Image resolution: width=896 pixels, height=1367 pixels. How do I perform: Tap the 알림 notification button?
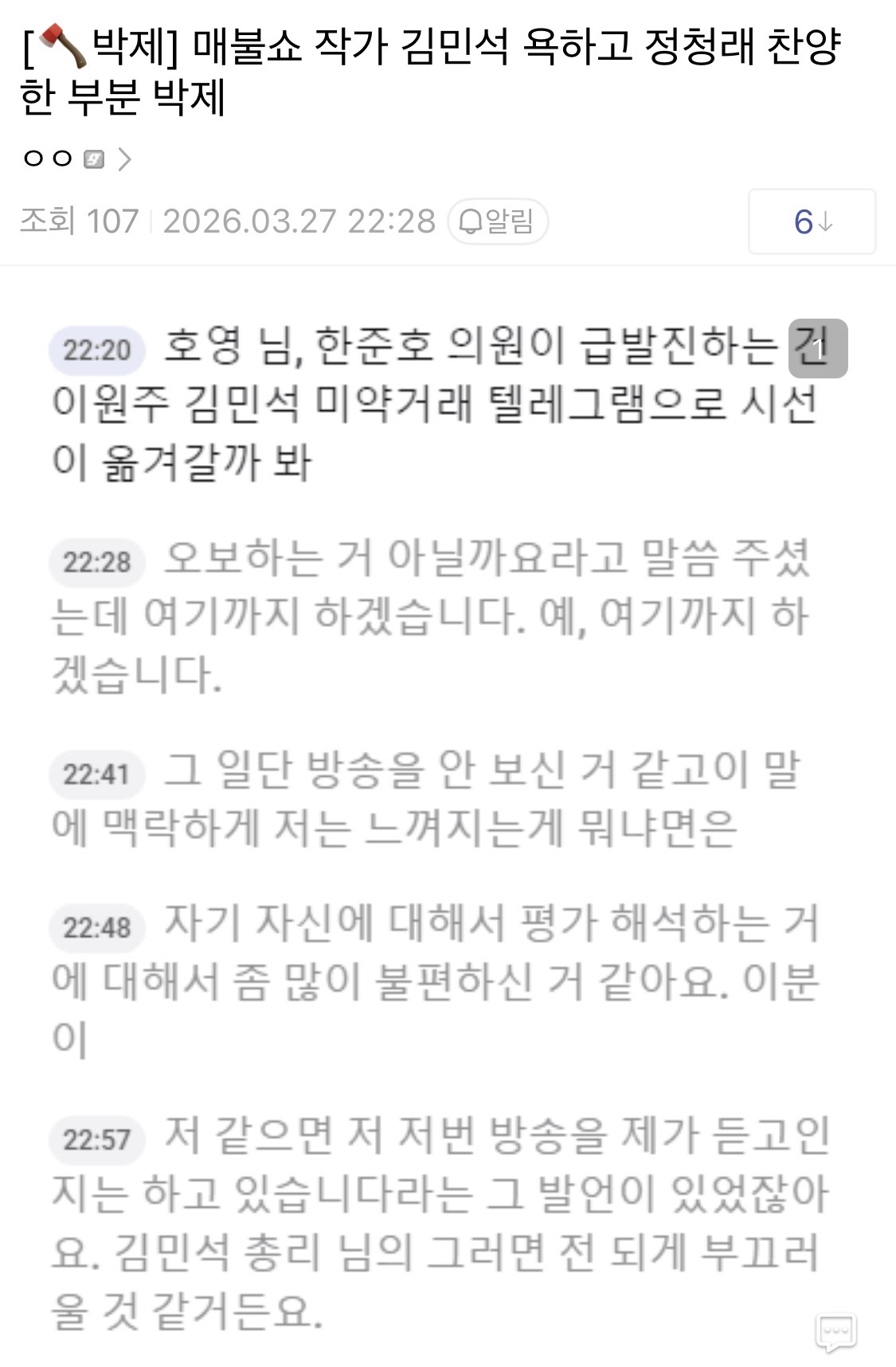[498, 221]
